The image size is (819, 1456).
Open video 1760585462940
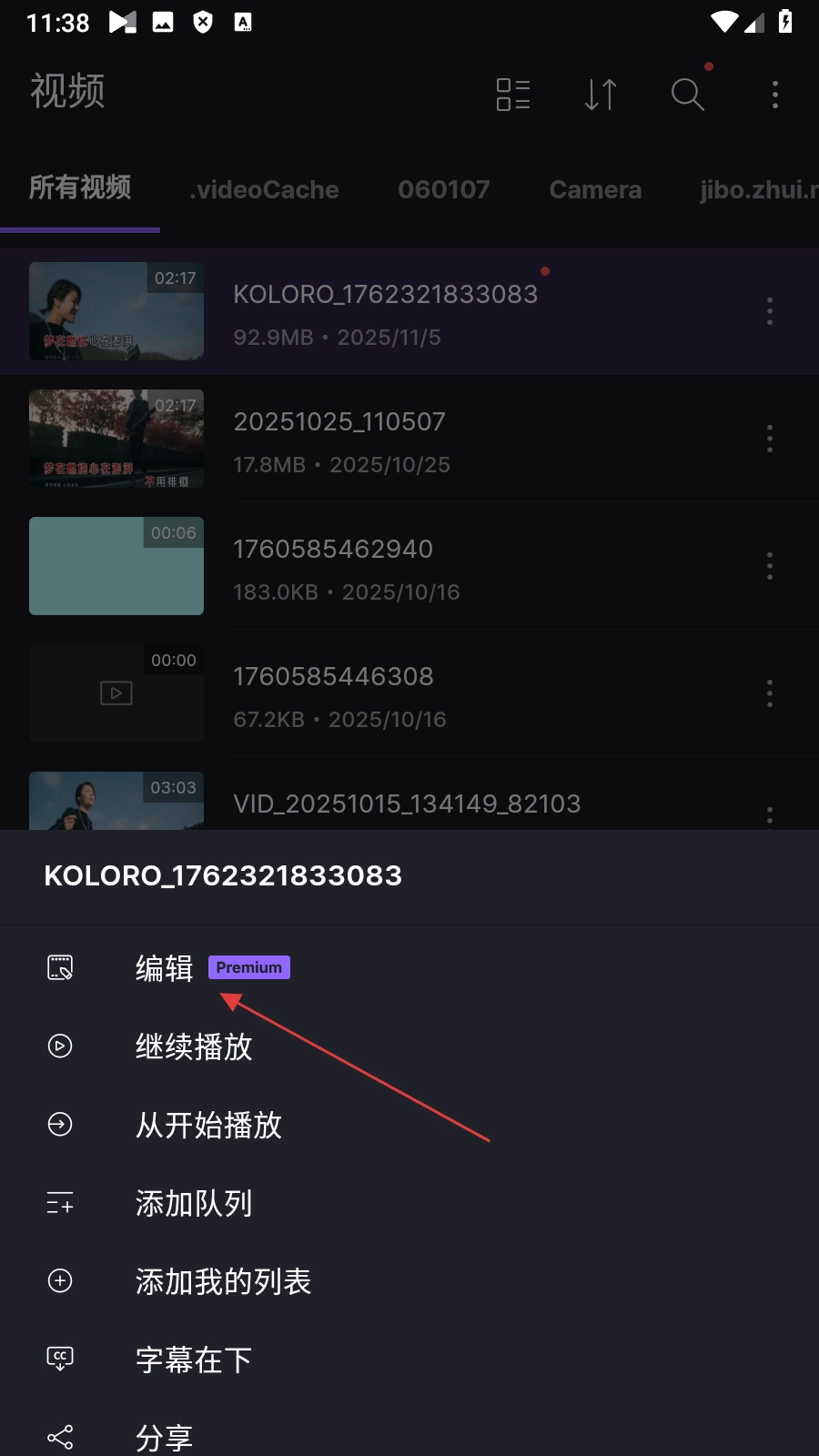(333, 566)
